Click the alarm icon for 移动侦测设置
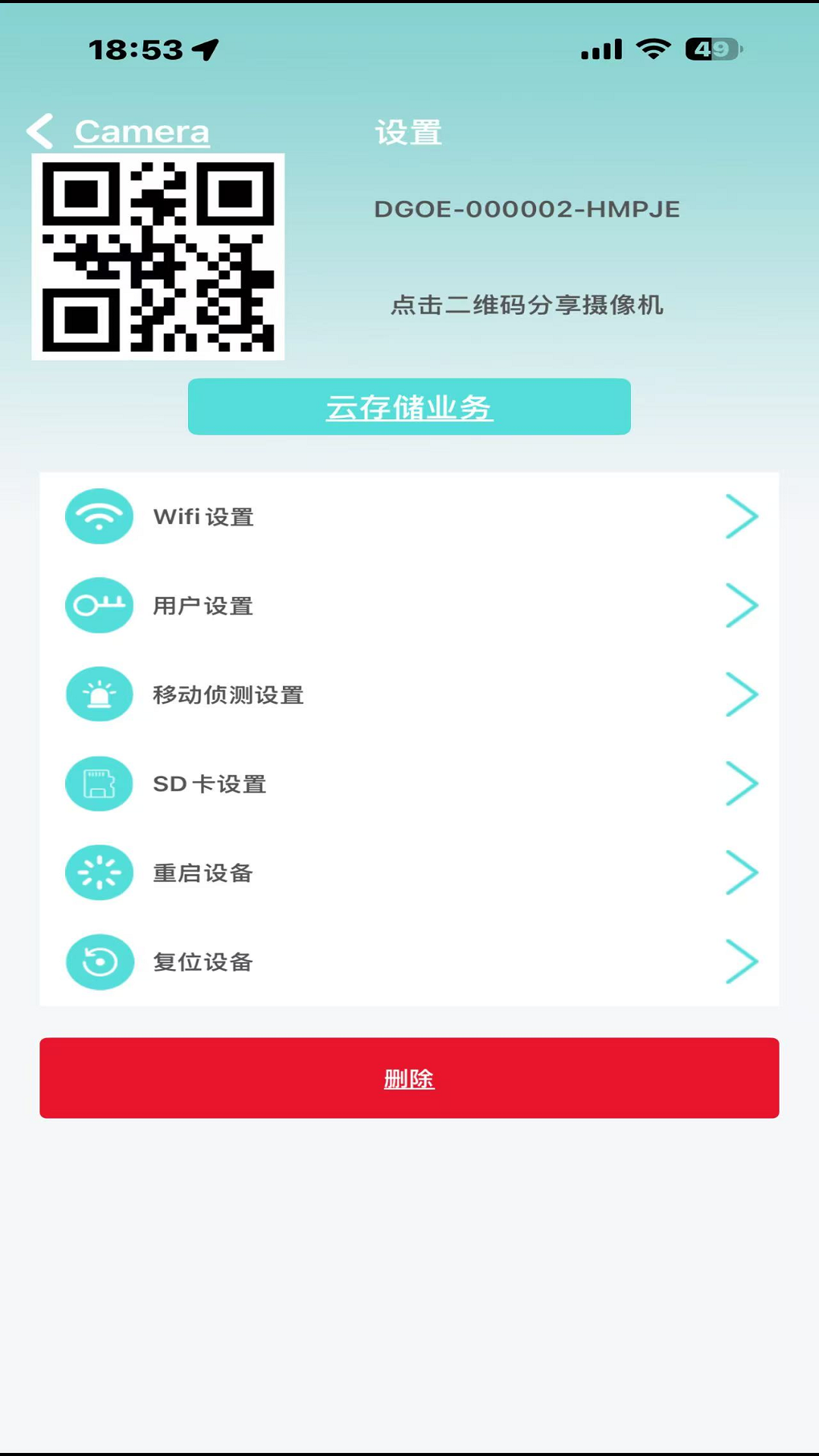Image resolution: width=819 pixels, height=1456 pixels. 99,694
